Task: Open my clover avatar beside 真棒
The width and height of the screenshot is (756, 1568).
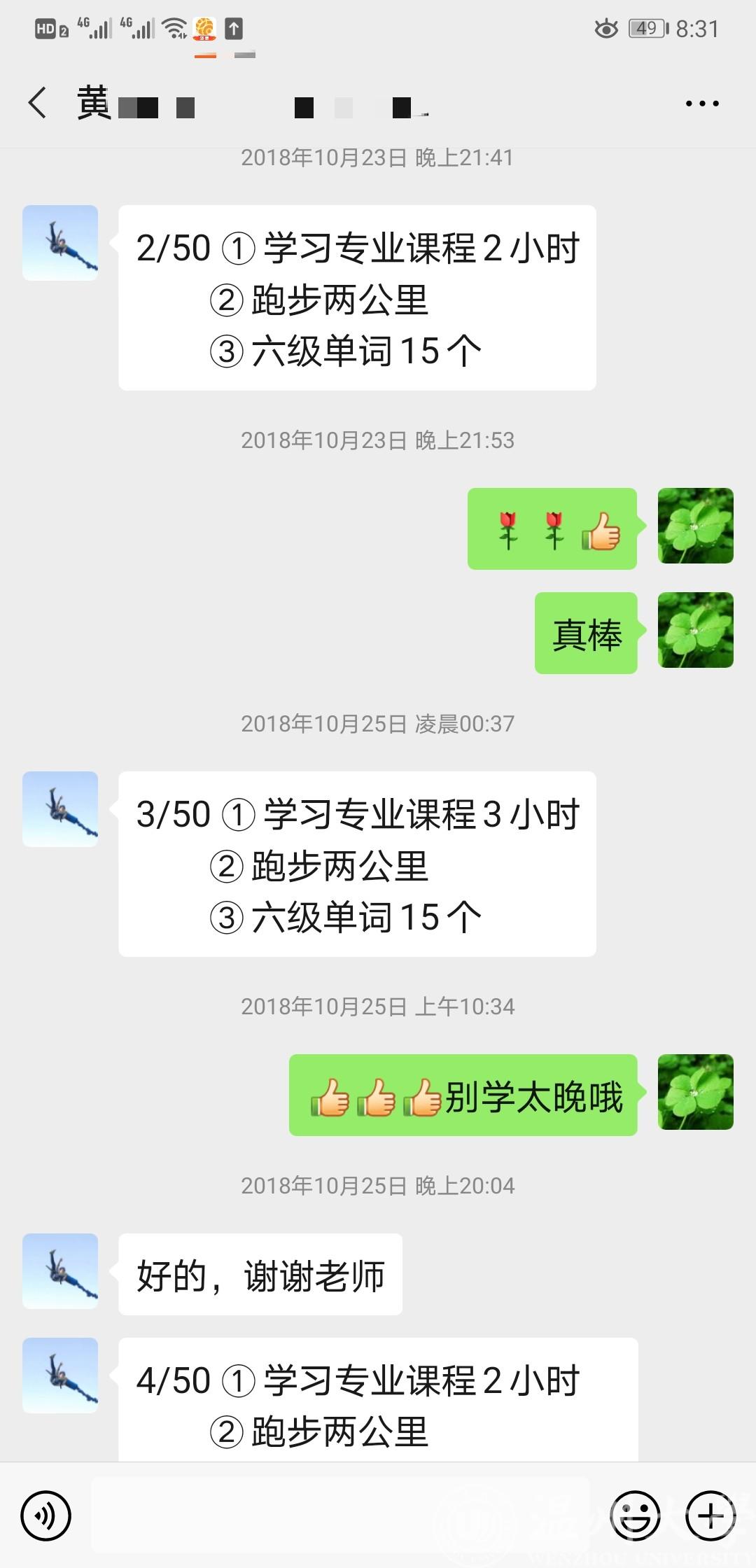Action: 695,630
